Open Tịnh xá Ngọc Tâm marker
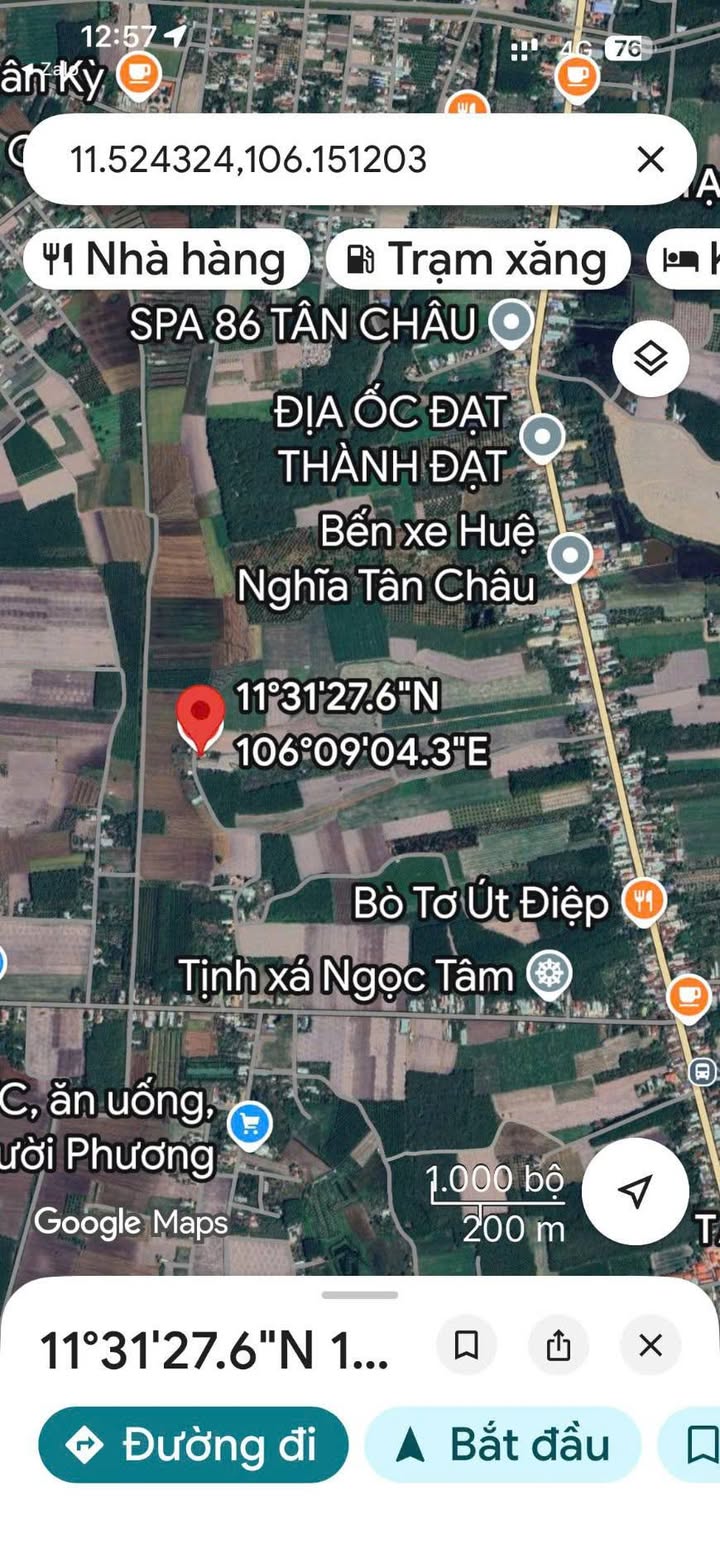 tap(548, 974)
